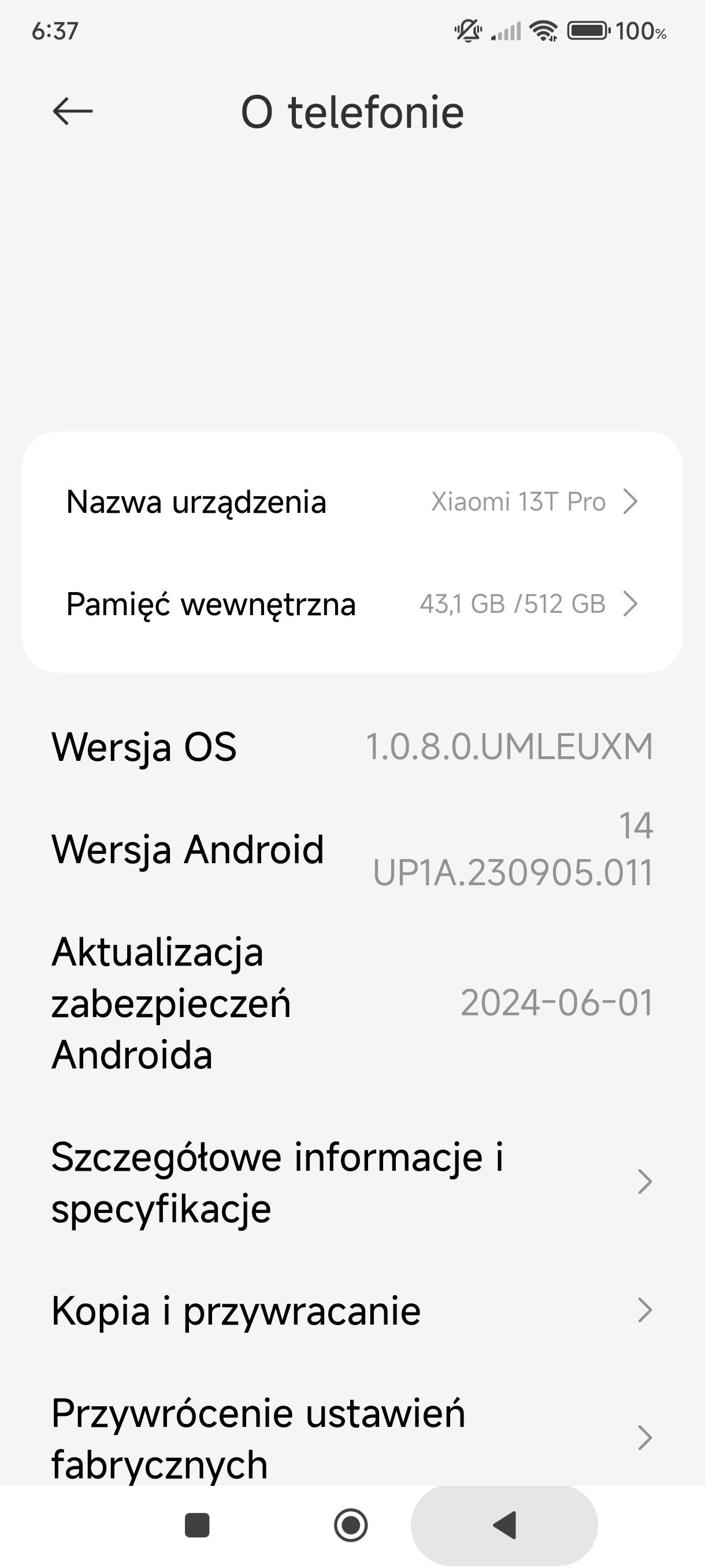Image resolution: width=705 pixels, height=1568 pixels.
Task: Open Aktualizacja zabezpieczeń Androida
Action: pos(351,1003)
